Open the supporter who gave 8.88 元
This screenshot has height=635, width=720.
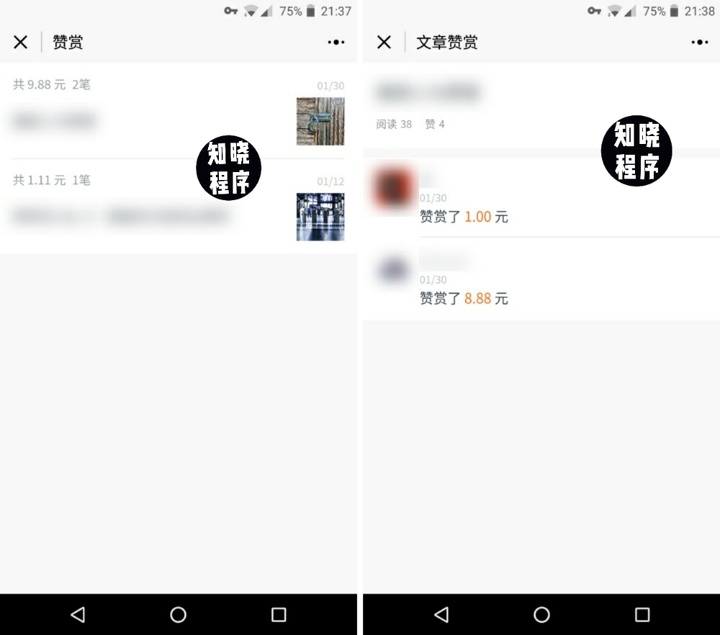540,279
